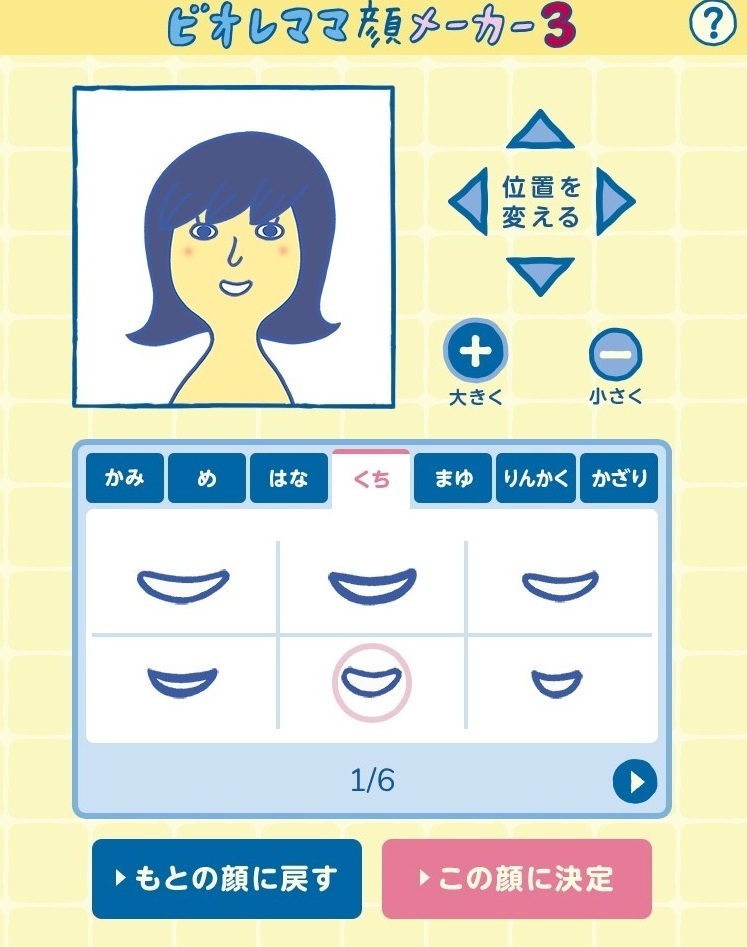Switch to the かみ tab
Viewport: 747px width, 947px height.
click(x=124, y=479)
